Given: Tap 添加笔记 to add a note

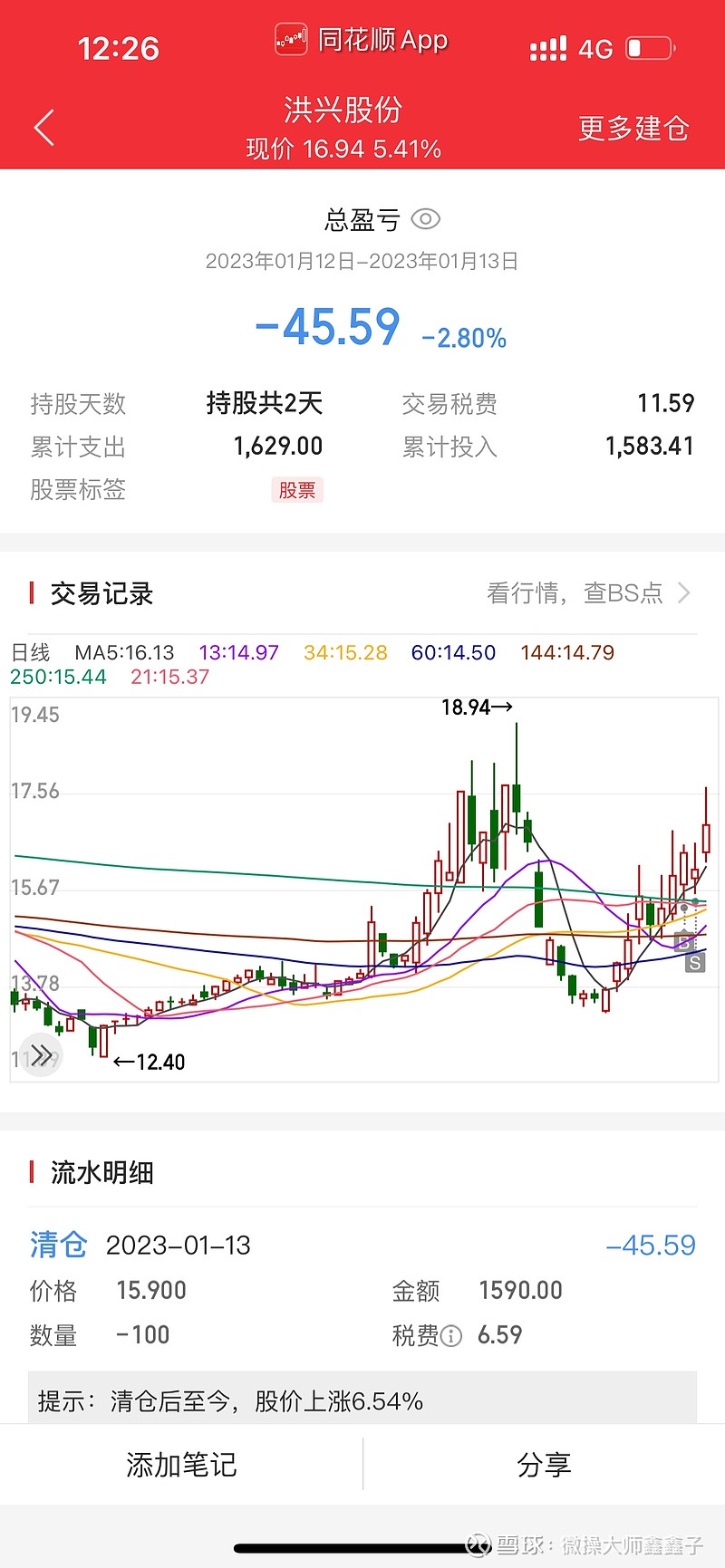Looking at the screenshot, I should [x=181, y=1465].
